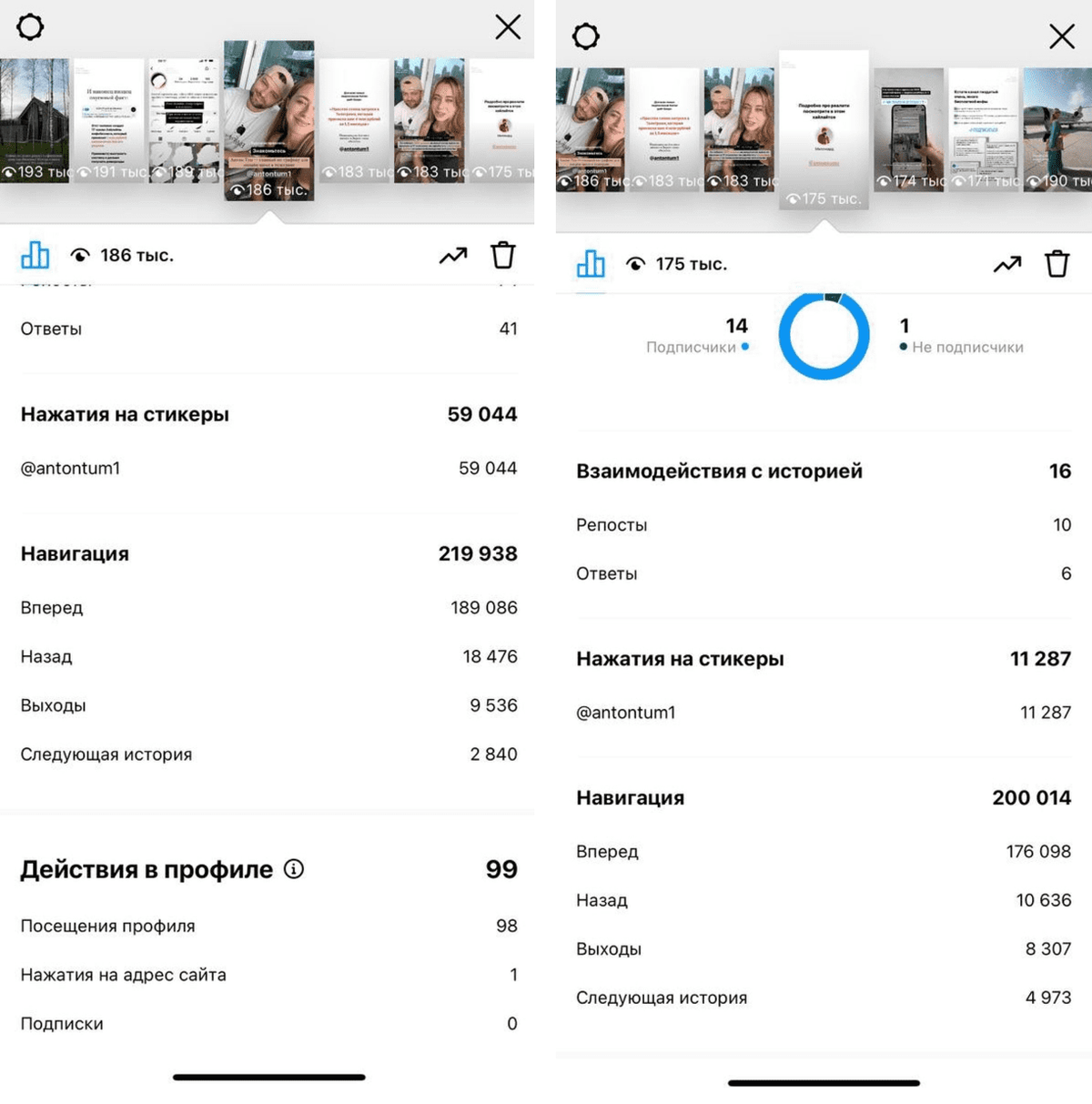The width and height of the screenshot is (1092, 1104).
Task: Show info about Действия в профиле
Action: (x=294, y=869)
